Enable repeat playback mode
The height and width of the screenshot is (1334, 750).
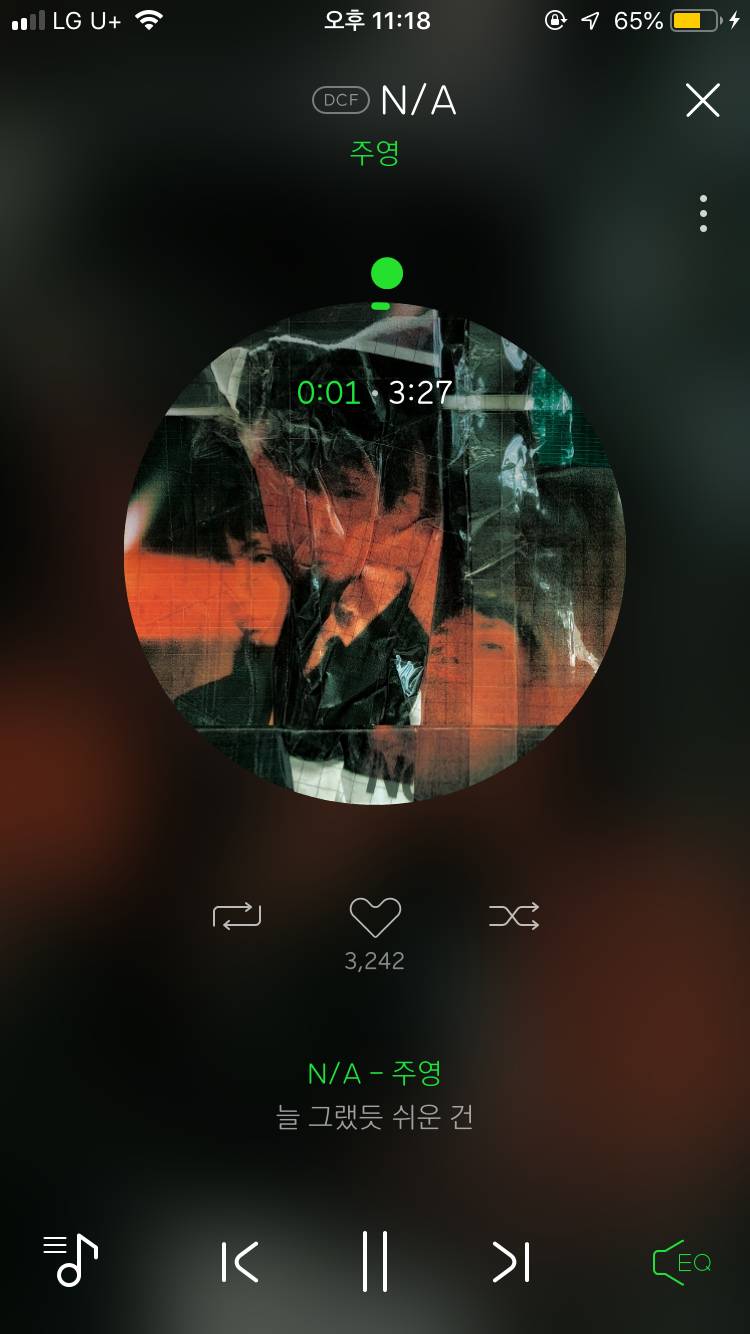coord(236,916)
